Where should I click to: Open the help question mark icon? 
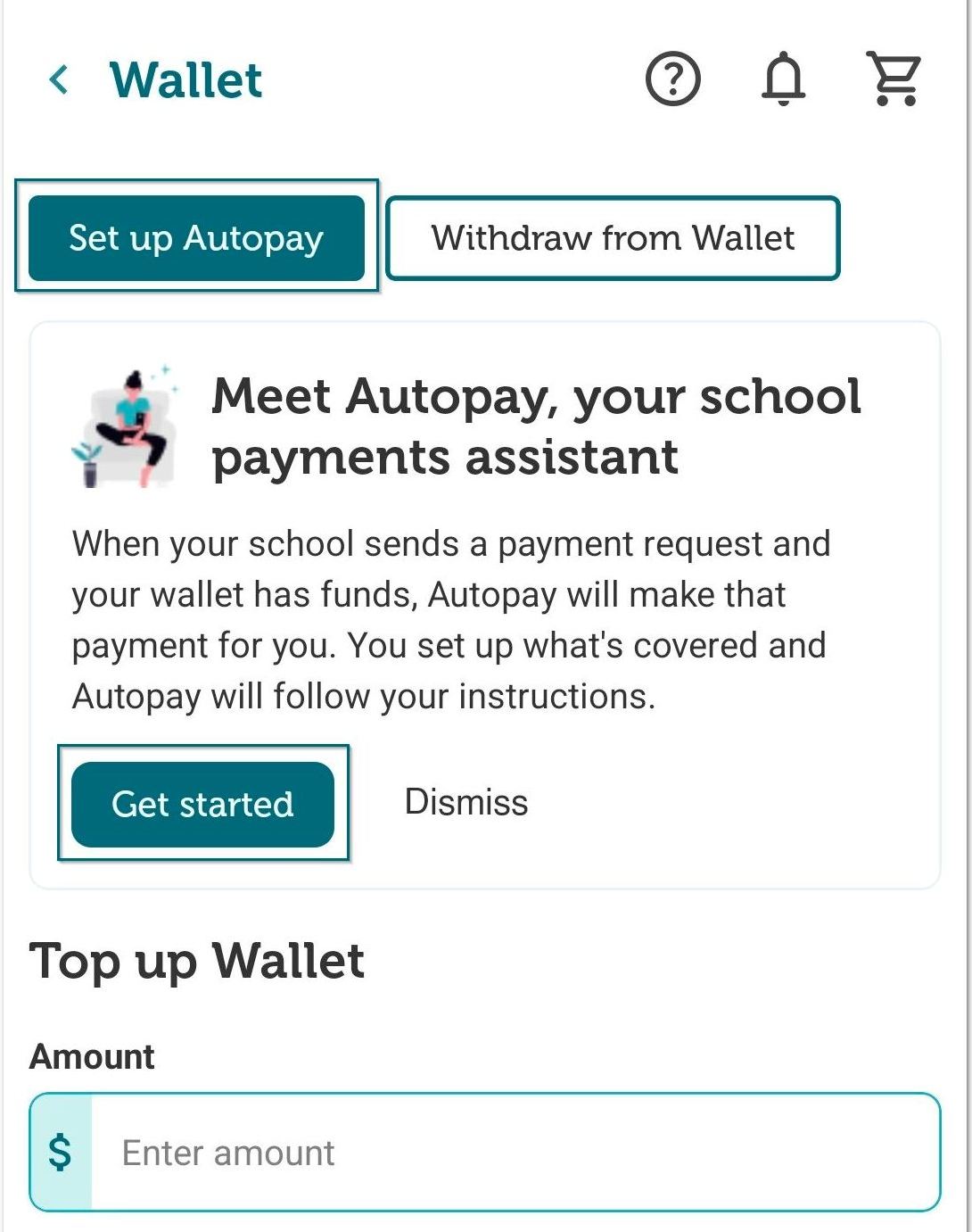(x=673, y=79)
